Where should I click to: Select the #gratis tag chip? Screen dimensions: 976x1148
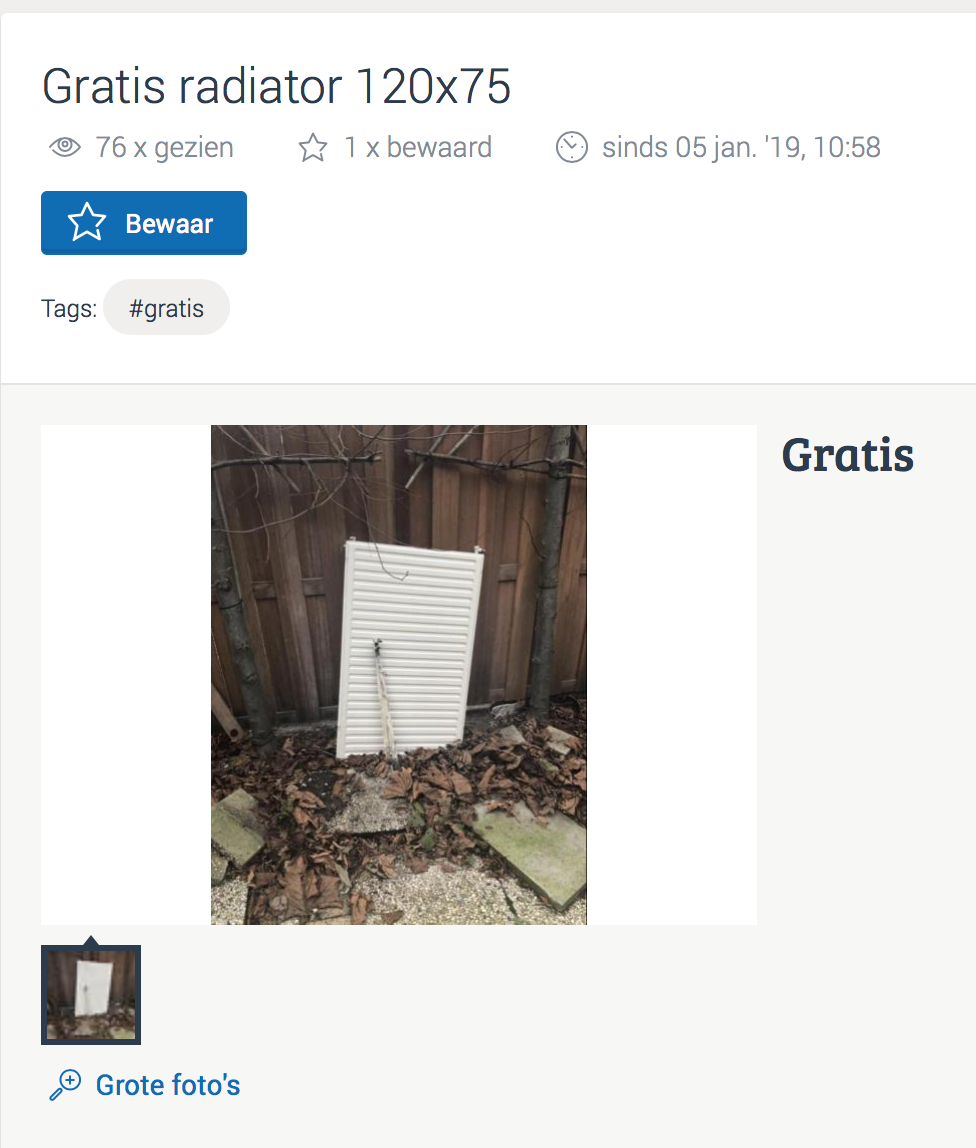[166, 308]
